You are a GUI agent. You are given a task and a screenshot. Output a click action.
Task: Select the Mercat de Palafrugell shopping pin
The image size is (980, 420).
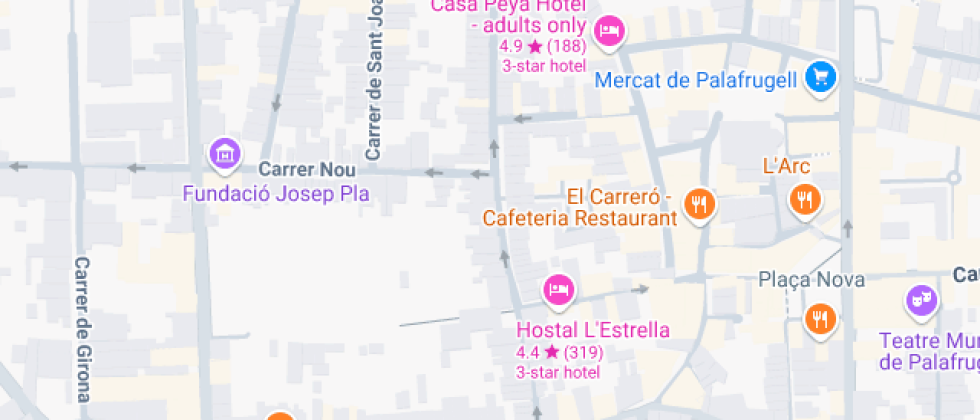(822, 76)
